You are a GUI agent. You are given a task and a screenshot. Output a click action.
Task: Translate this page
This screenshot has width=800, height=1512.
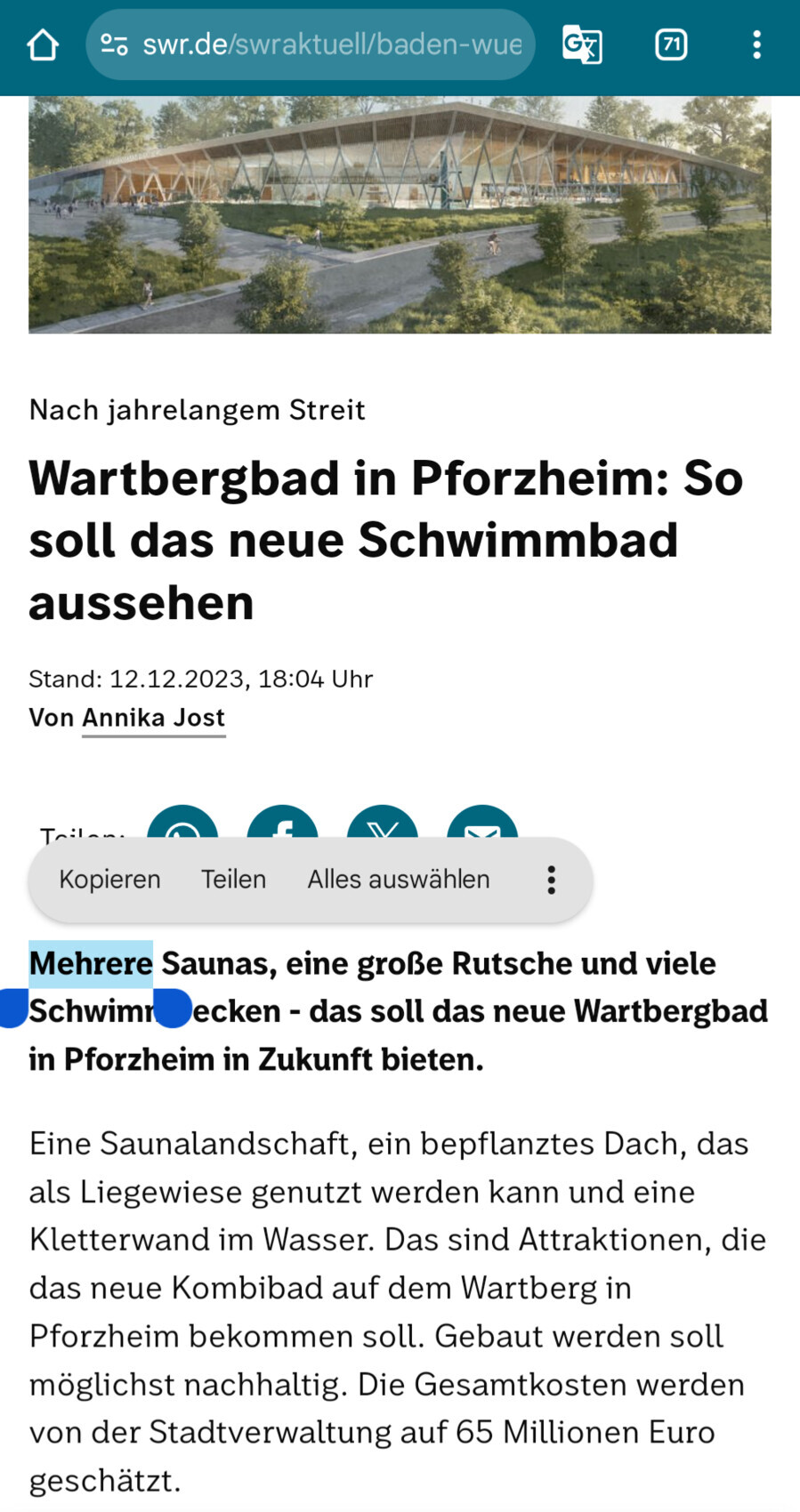tap(582, 44)
